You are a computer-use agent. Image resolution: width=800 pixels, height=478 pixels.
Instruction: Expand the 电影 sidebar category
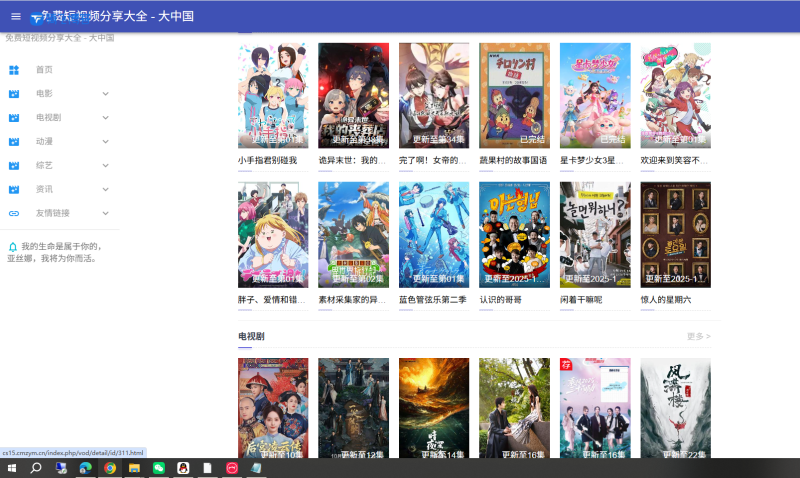point(60,94)
